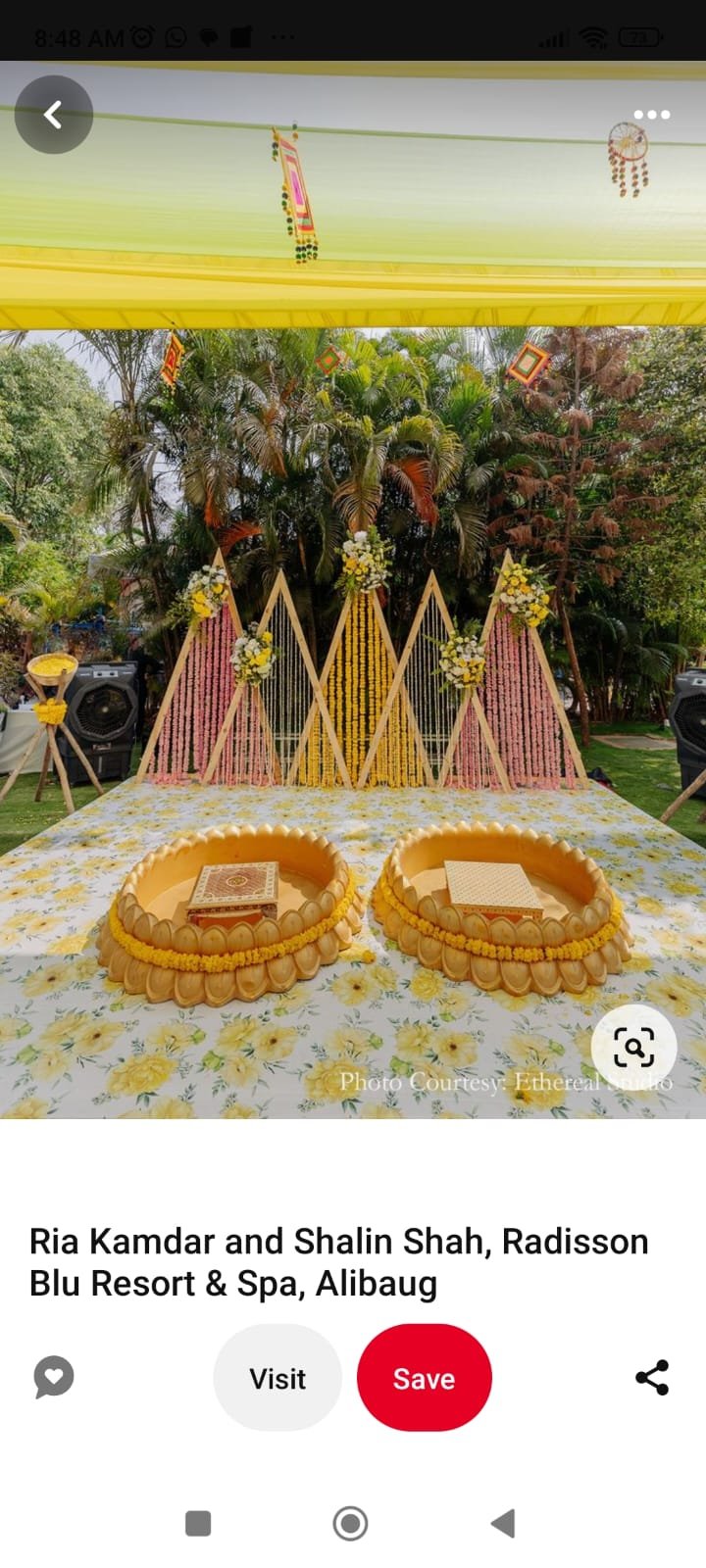Share this pin
706x1568 pixels.
click(x=652, y=1378)
